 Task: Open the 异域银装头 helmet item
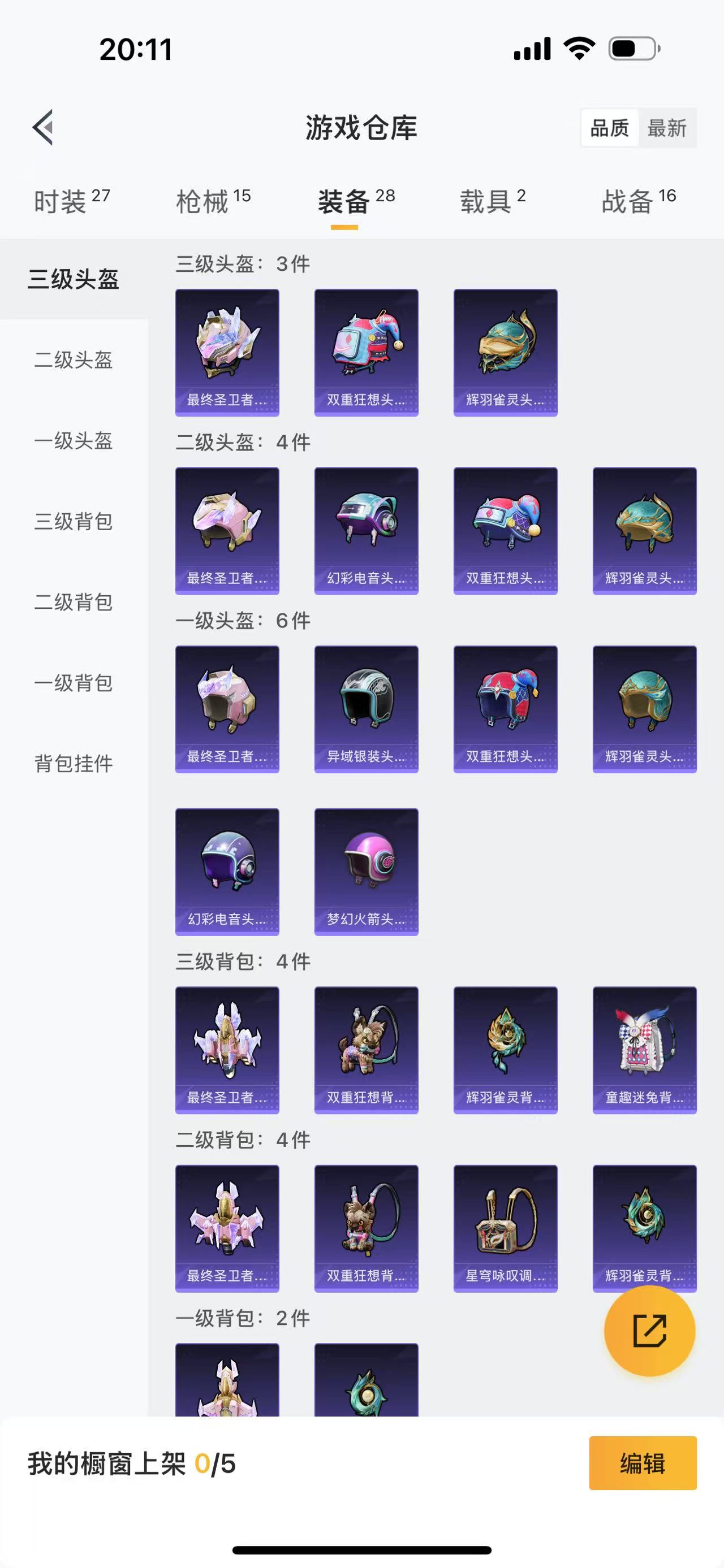tap(366, 709)
